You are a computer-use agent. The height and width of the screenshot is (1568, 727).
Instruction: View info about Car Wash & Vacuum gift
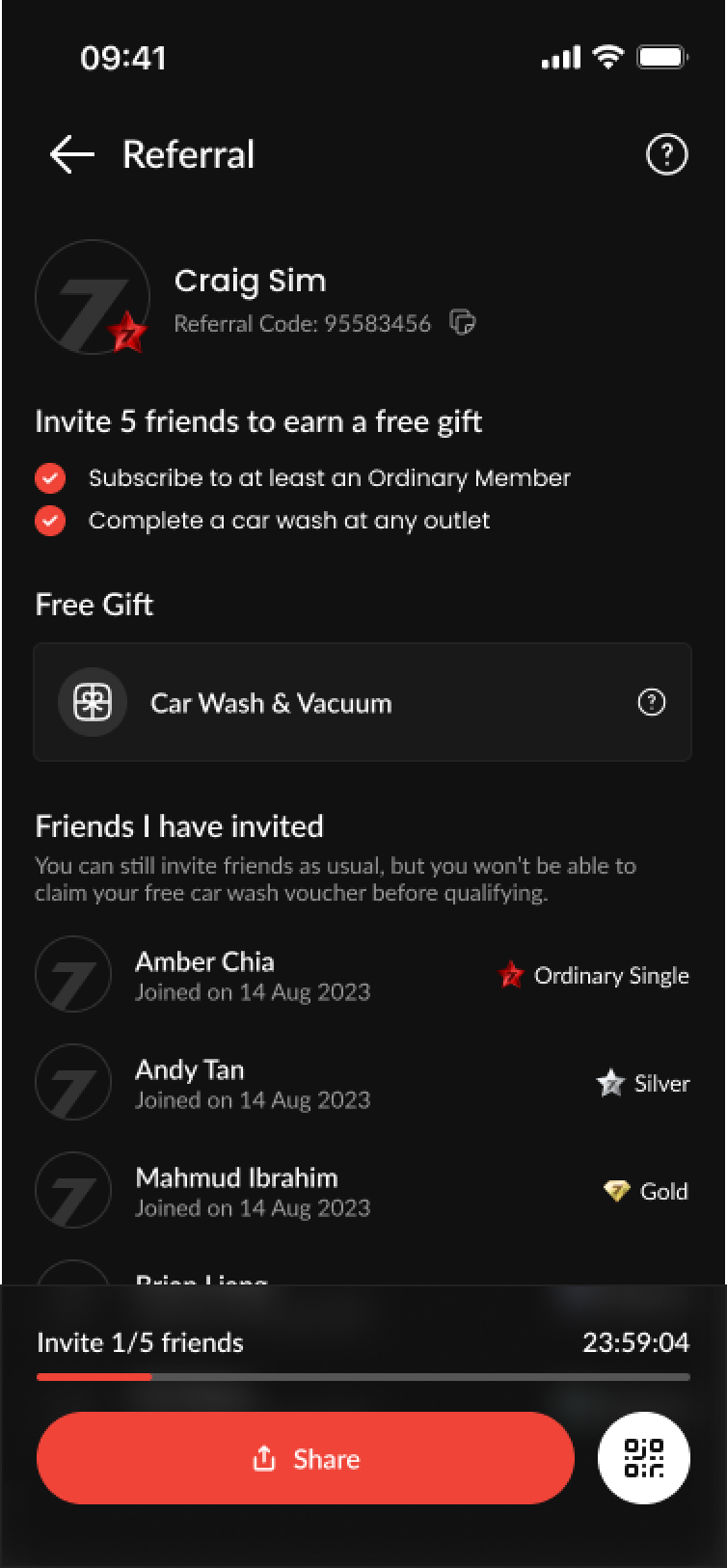pos(652,703)
